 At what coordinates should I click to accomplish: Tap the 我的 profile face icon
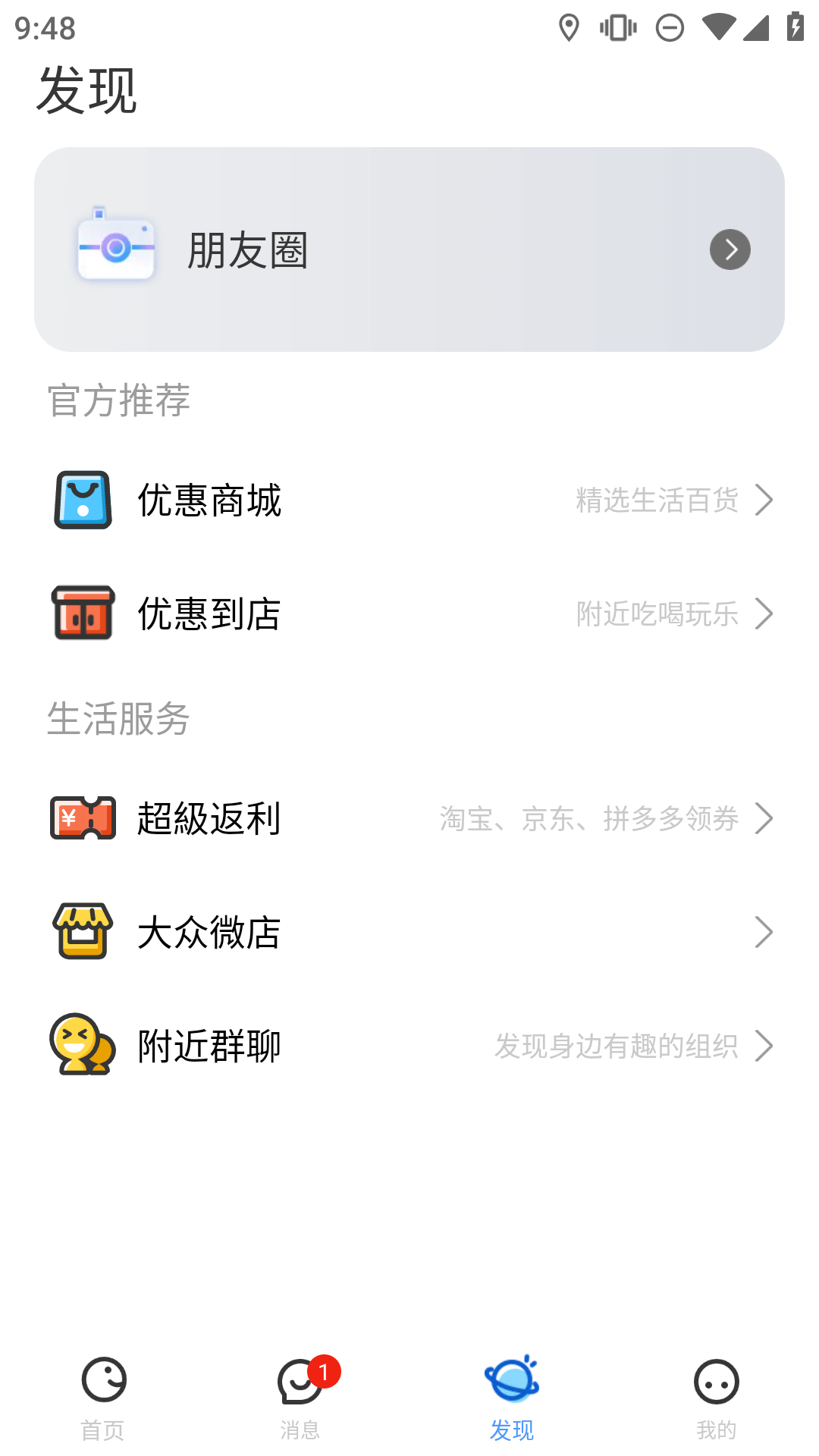715,1382
